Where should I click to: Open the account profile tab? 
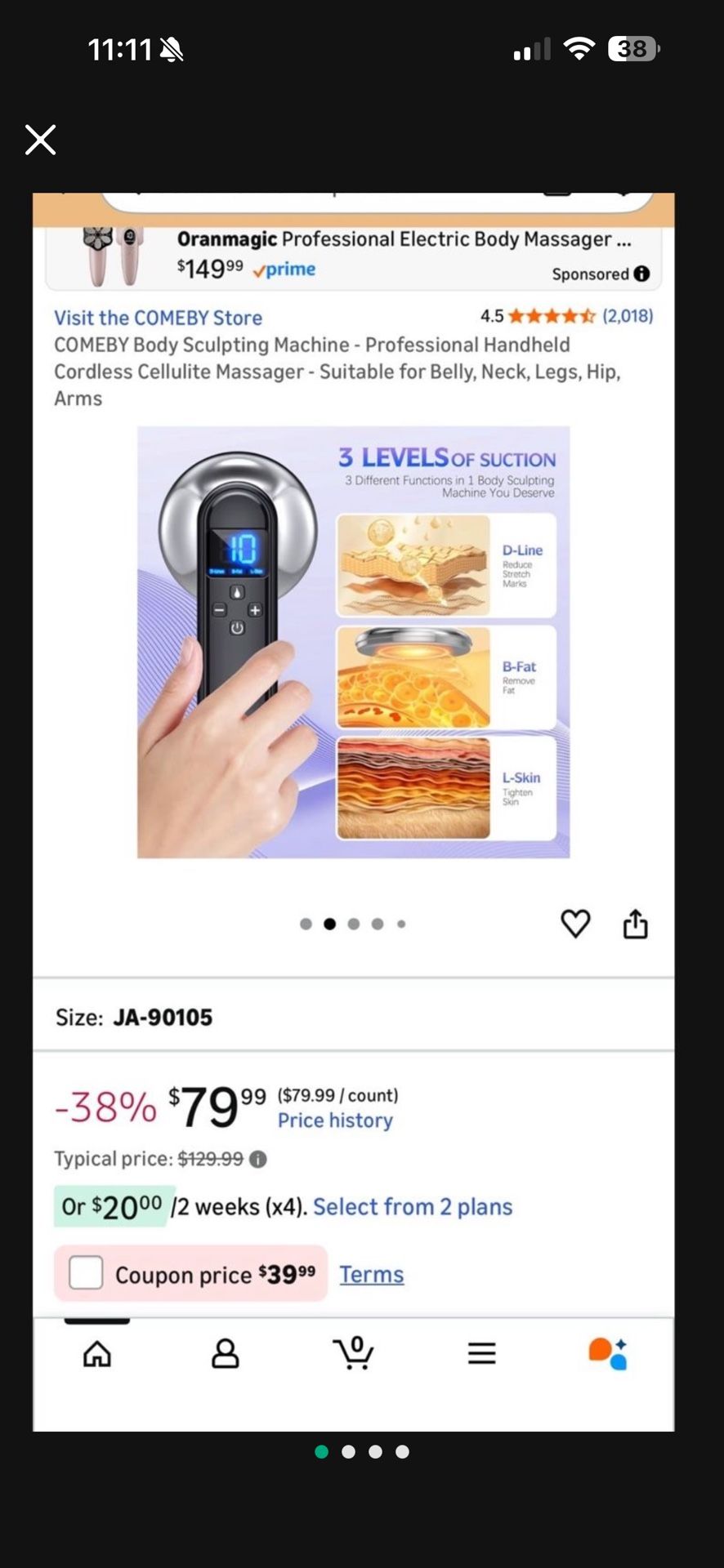pyautogui.click(x=226, y=1353)
